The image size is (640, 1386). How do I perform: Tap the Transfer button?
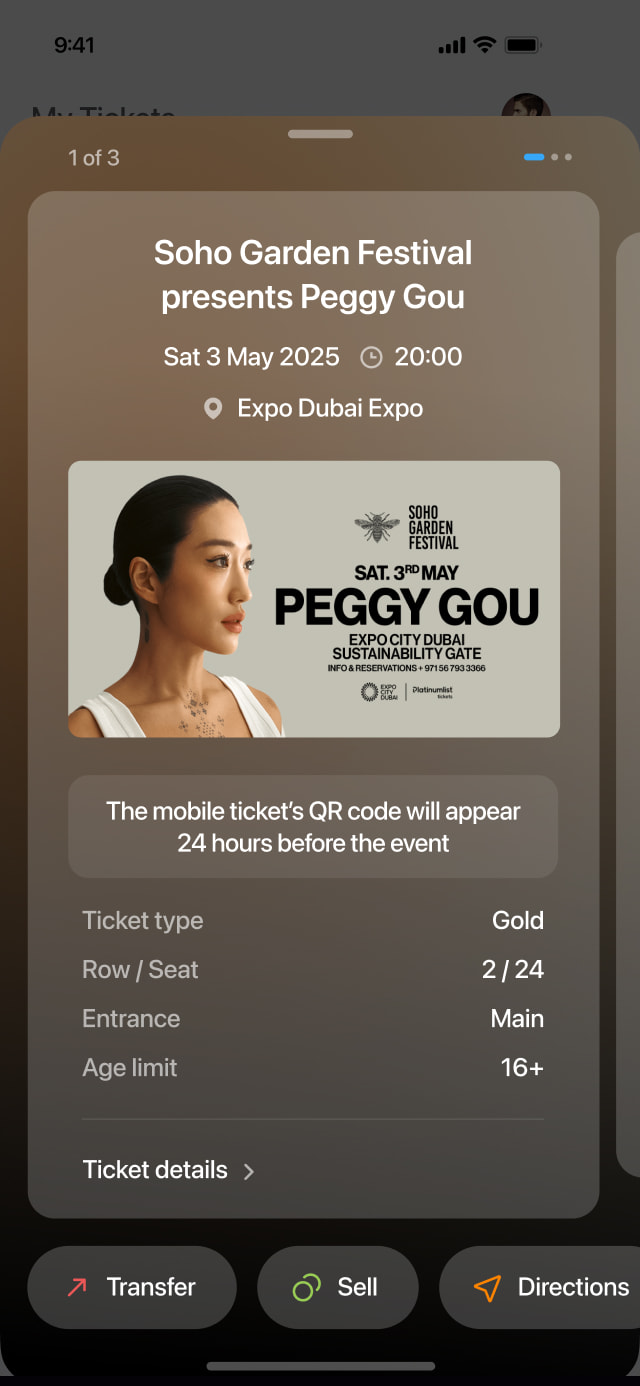[132, 1287]
